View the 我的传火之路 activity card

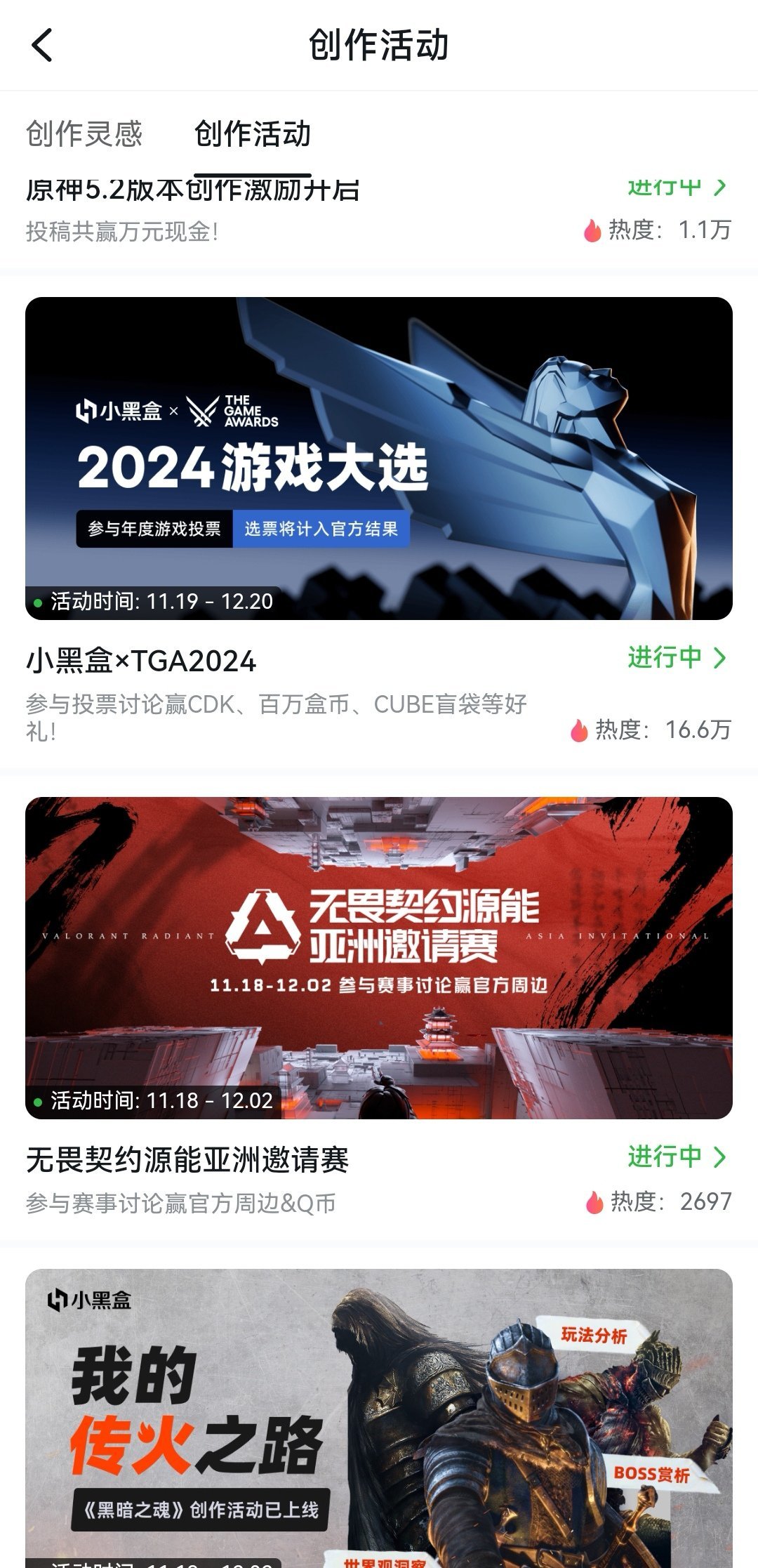(x=379, y=1418)
